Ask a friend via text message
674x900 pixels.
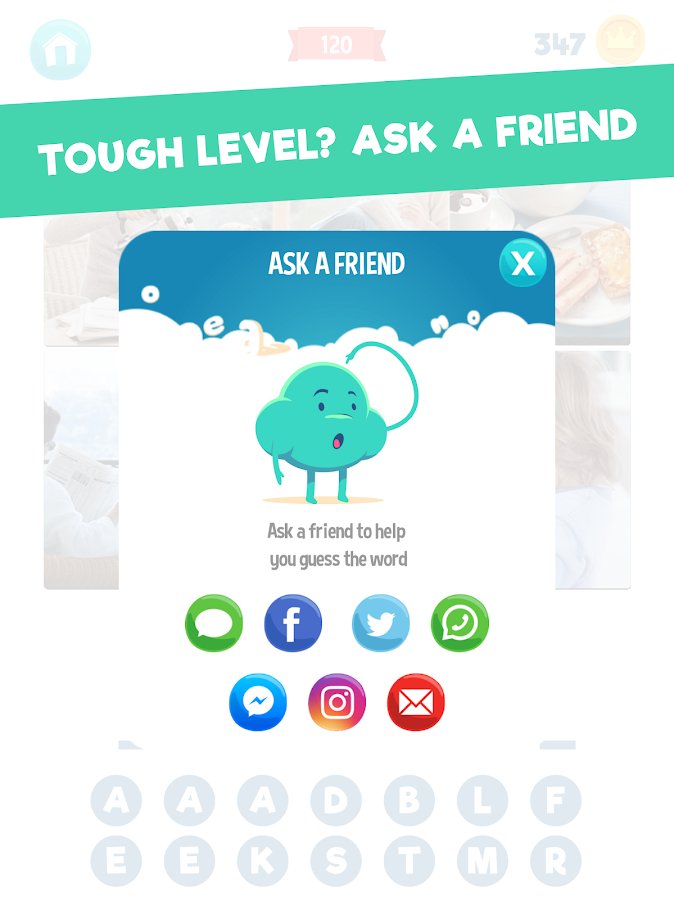pyautogui.click(x=214, y=624)
